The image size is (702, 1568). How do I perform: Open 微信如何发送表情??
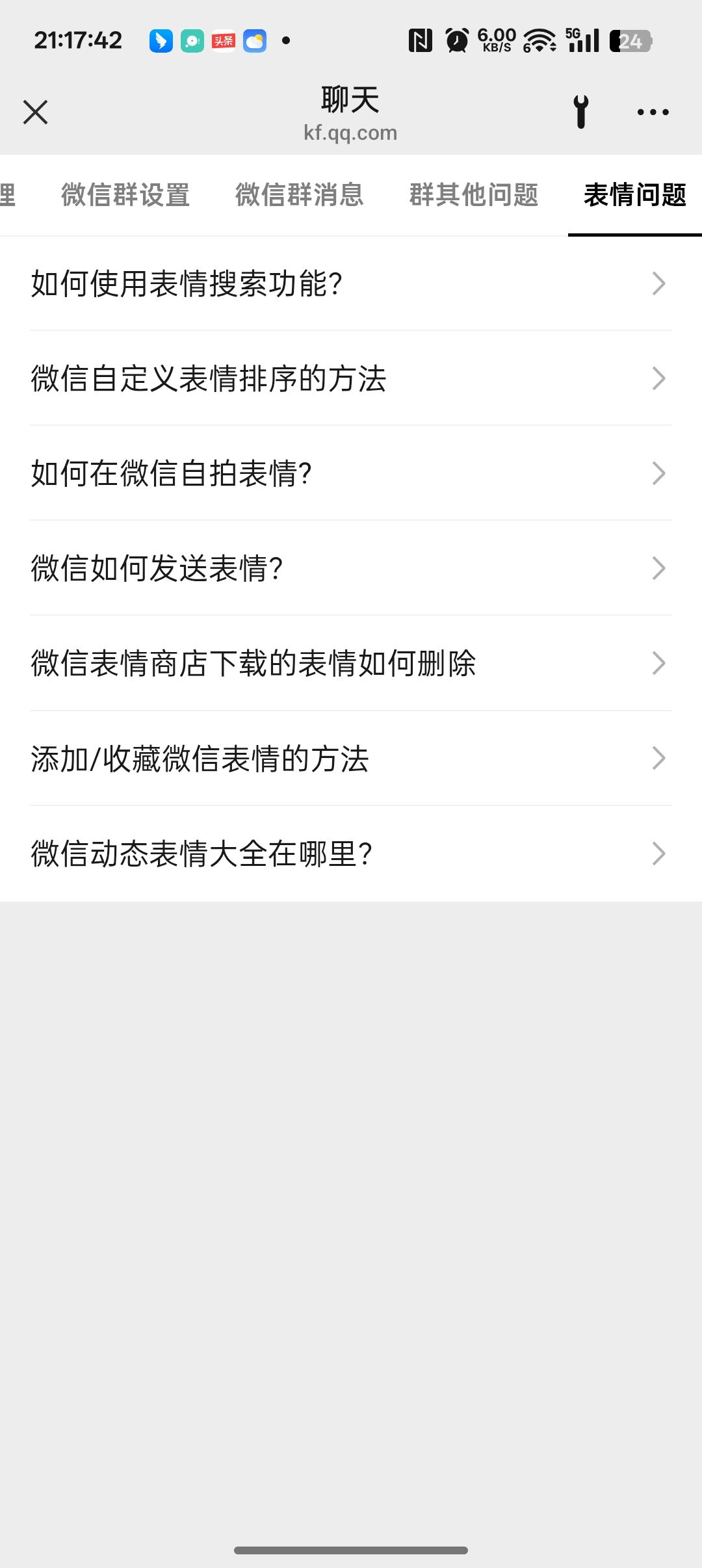(351, 568)
